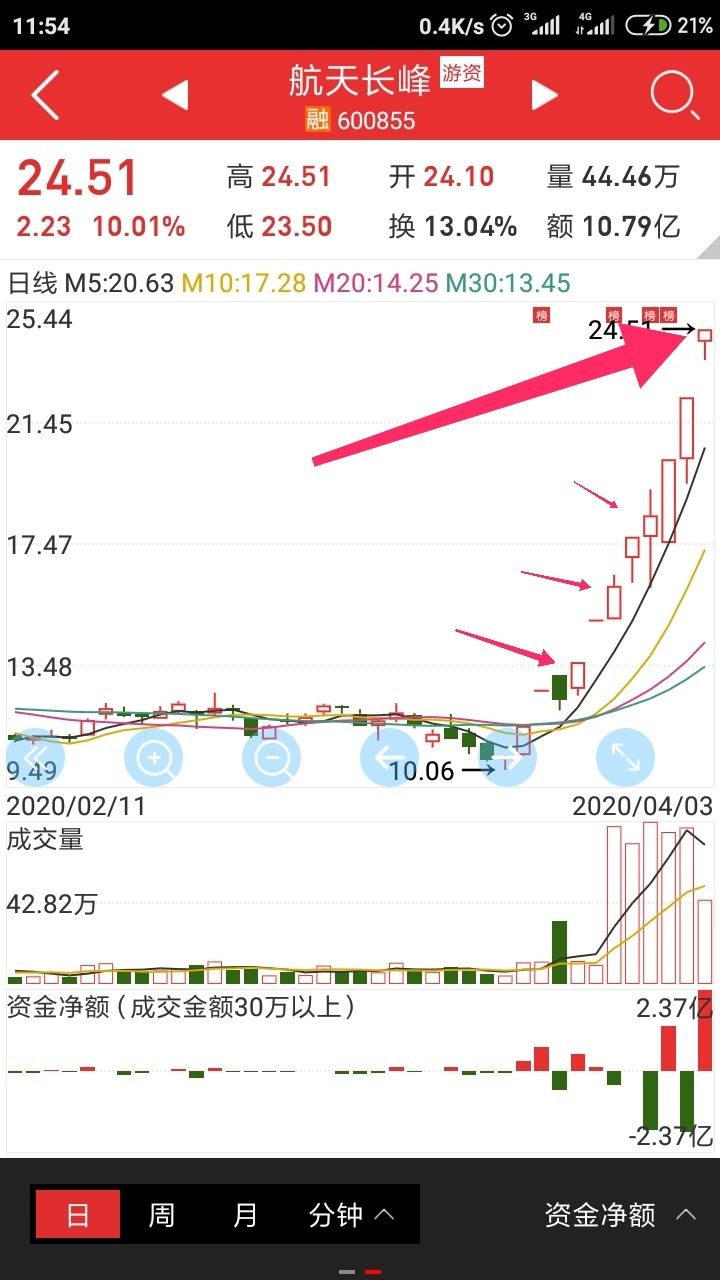Zoom out on the K-line chart
This screenshot has width=720, height=1280.
point(272,756)
